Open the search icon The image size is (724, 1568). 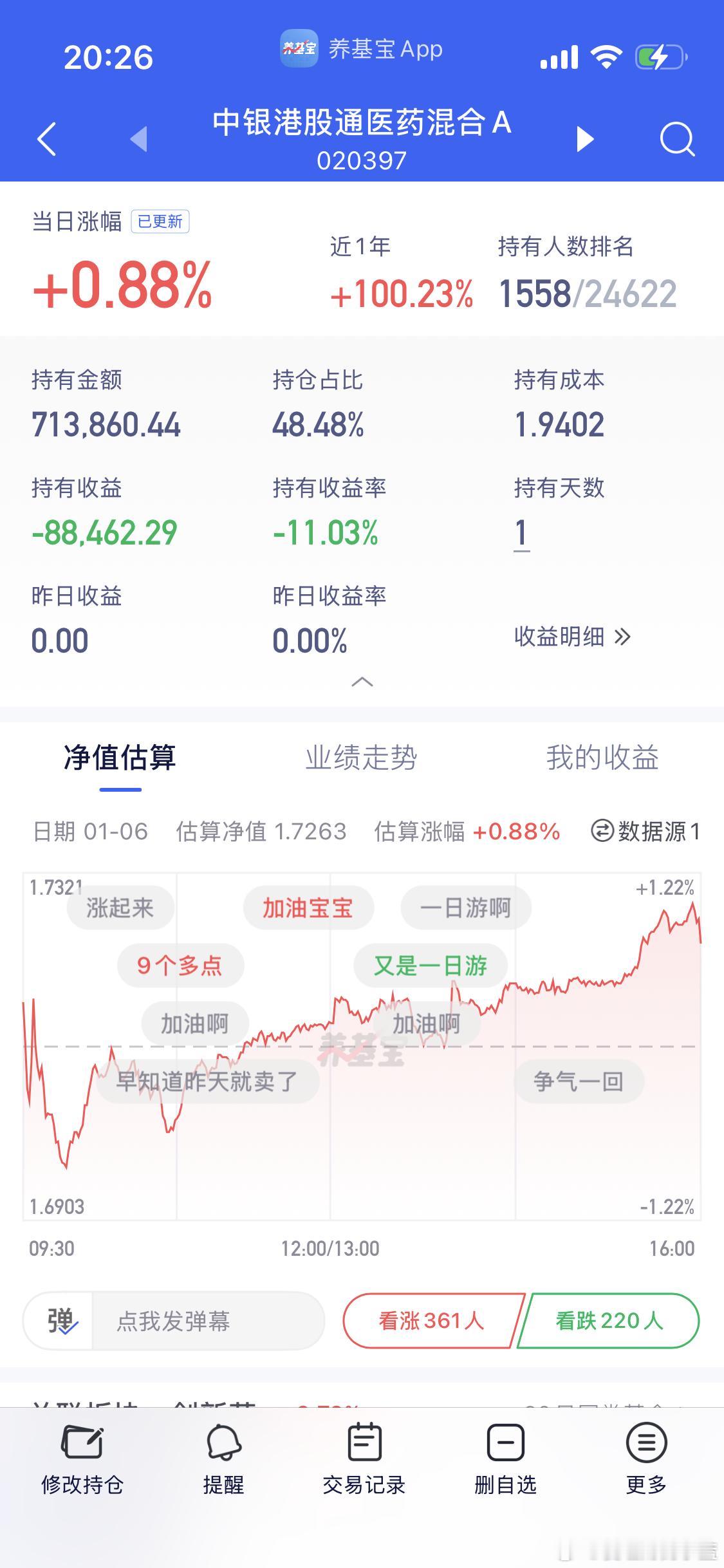pyautogui.click(x=676, y=140)
